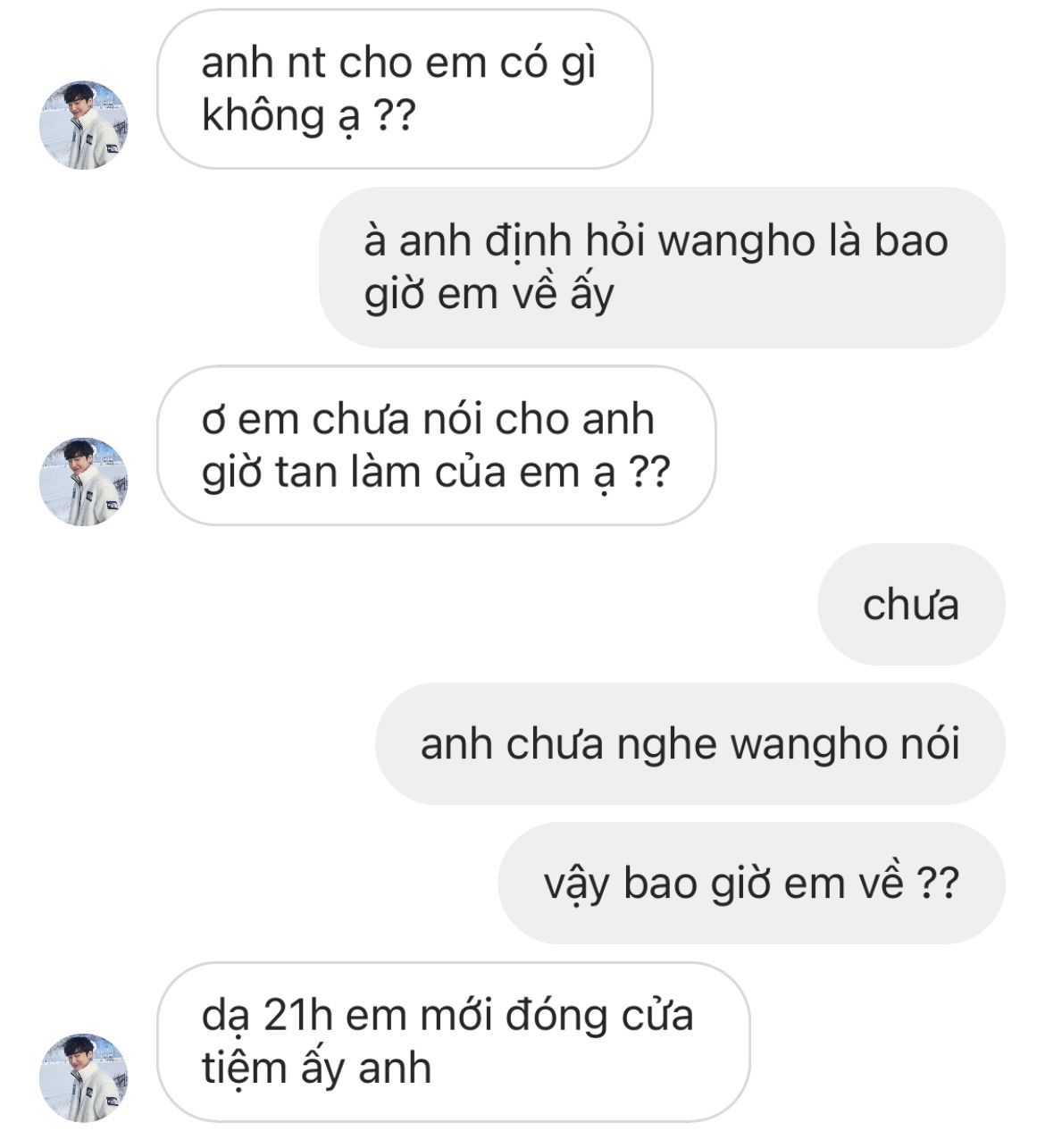Tap profile photo next to "giờ tan làm" message
Screen dimensions: 1045x1148
[83, 482]
